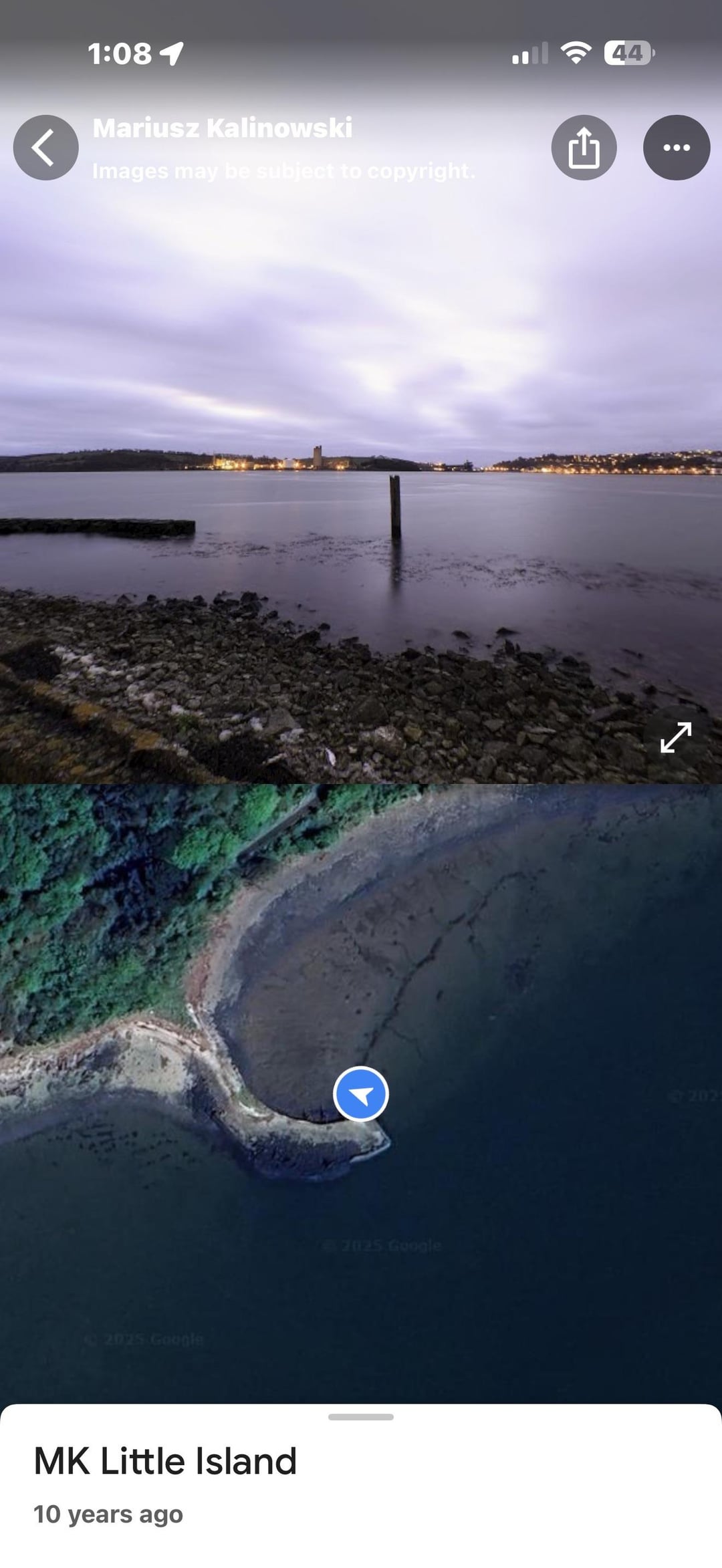Tap the blue location marker on the map
Screen dimensions: 722x1568
361,1094
